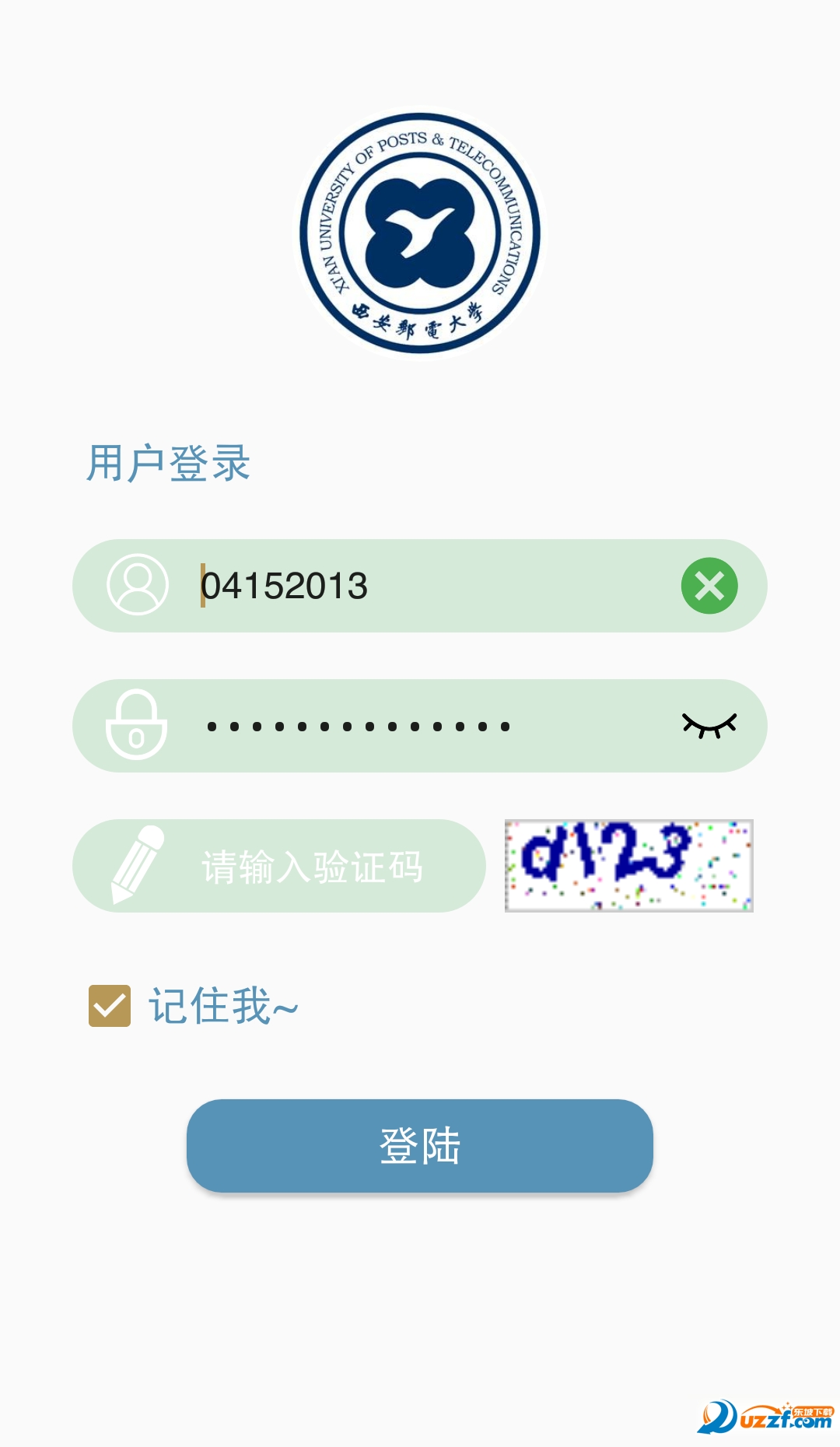This screenshot has height=1447, width=840.
Task: Click the pencil icon in captcha field
Action: point(138,865)
